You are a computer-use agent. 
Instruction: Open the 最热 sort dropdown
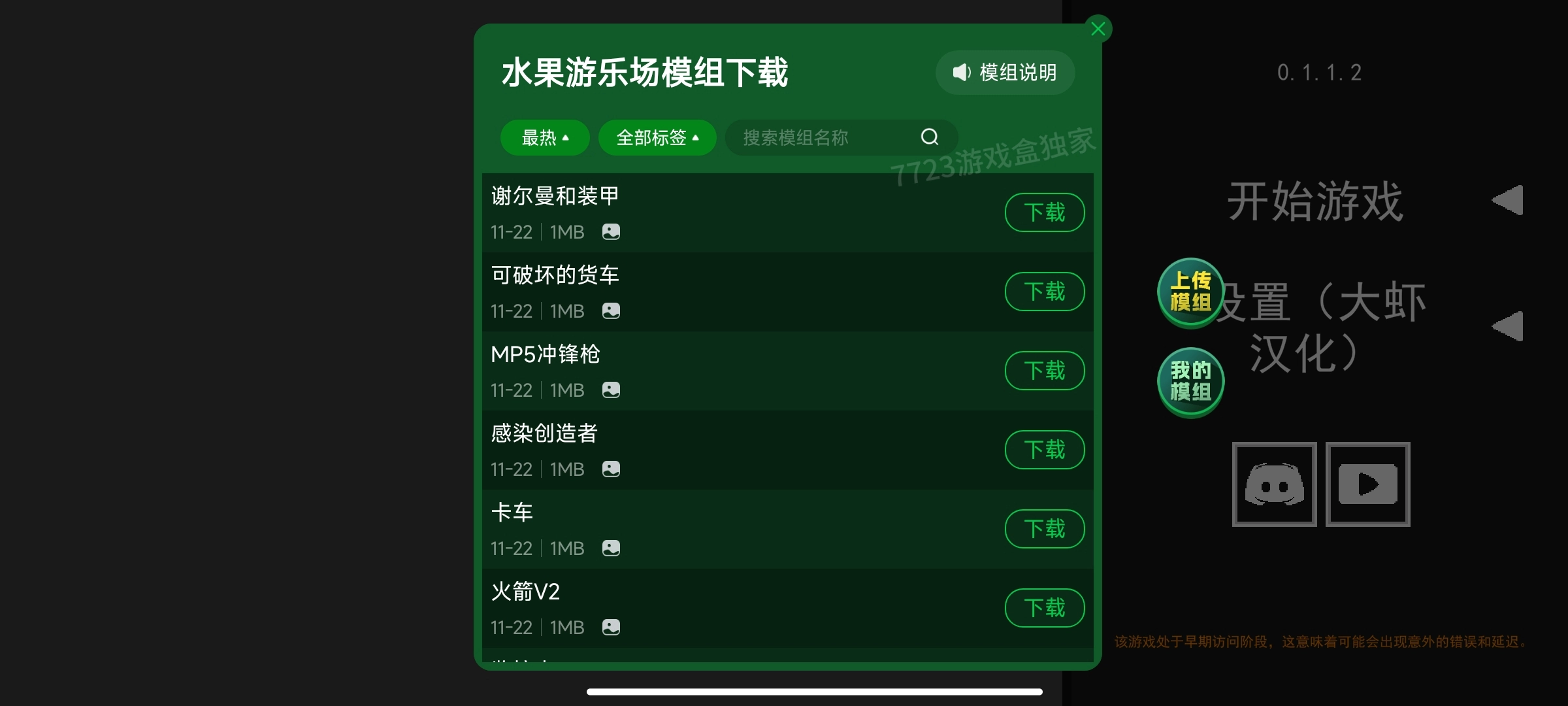point(545,138)
